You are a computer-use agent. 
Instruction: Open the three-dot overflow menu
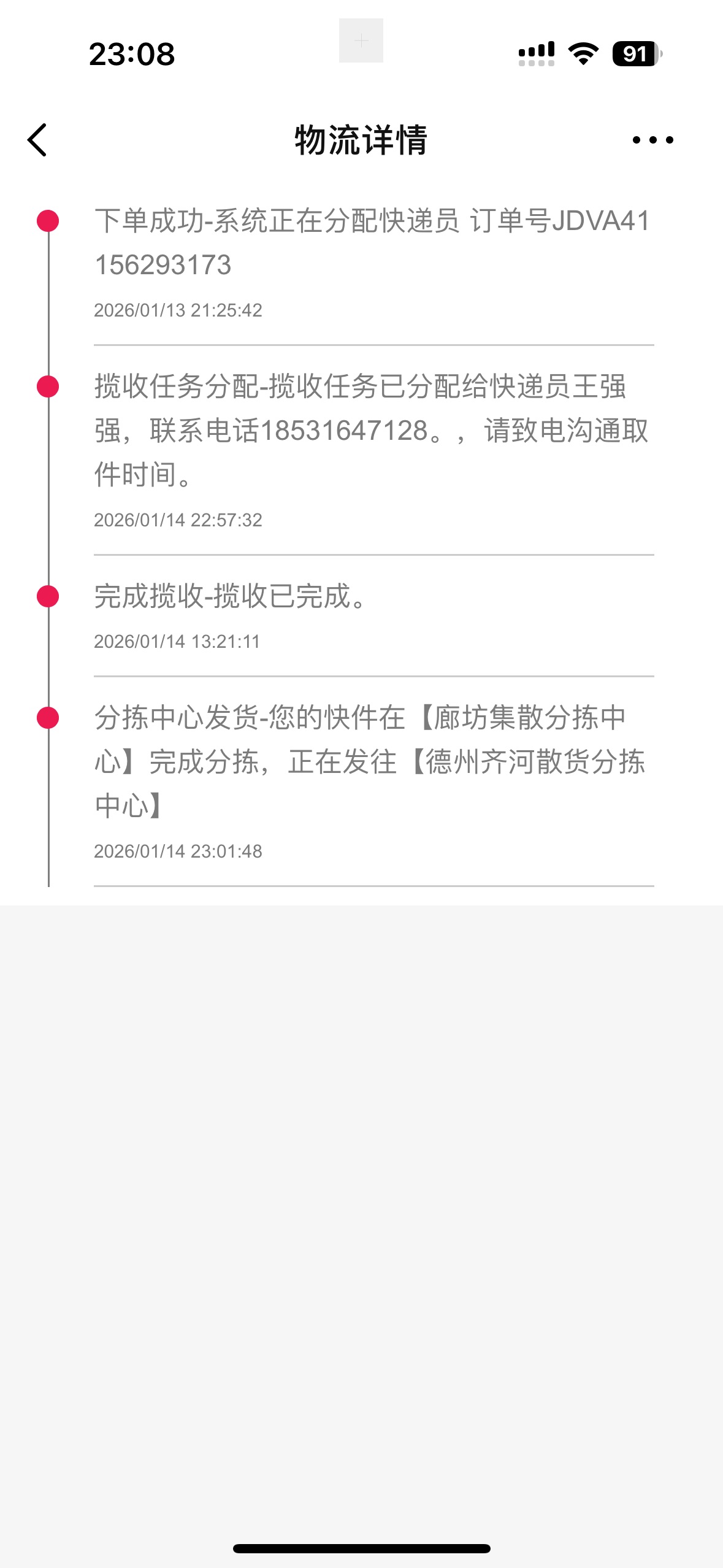pos(652,140)
